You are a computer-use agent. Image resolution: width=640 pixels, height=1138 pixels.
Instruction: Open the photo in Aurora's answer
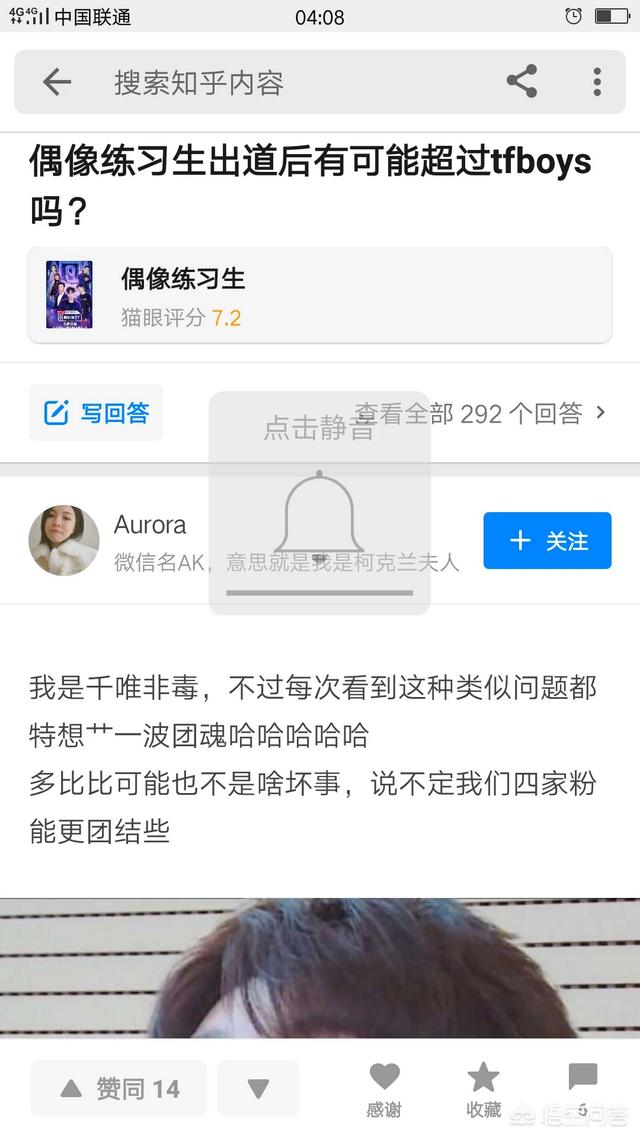pos(319,970)
